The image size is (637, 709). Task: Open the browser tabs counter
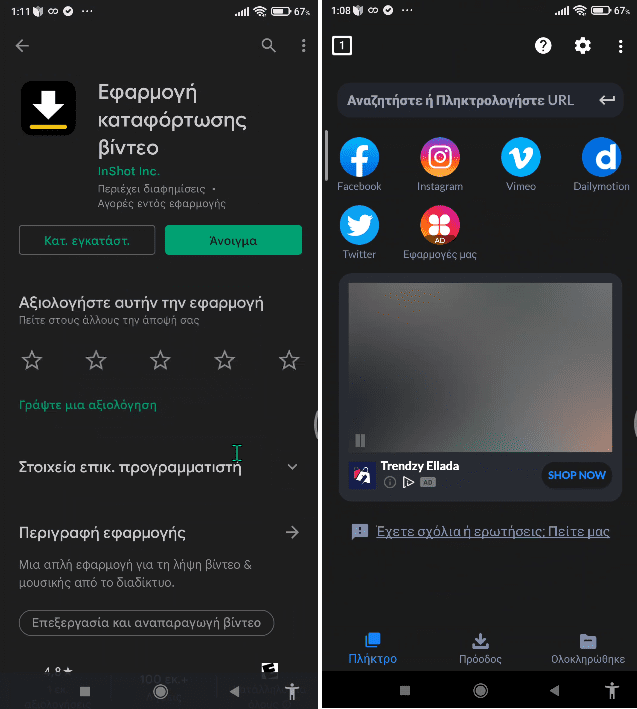[342, 46]
